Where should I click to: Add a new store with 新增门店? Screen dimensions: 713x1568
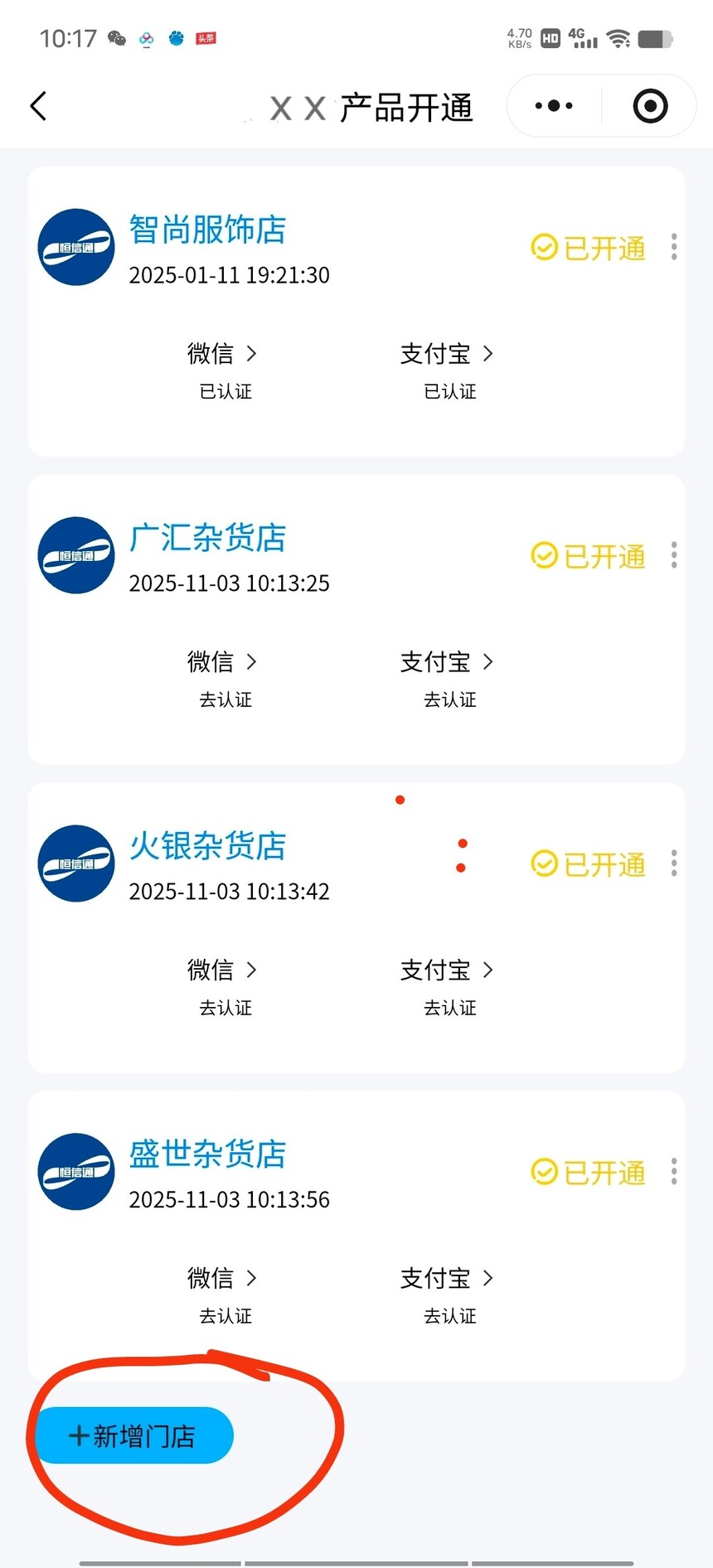133,1435
